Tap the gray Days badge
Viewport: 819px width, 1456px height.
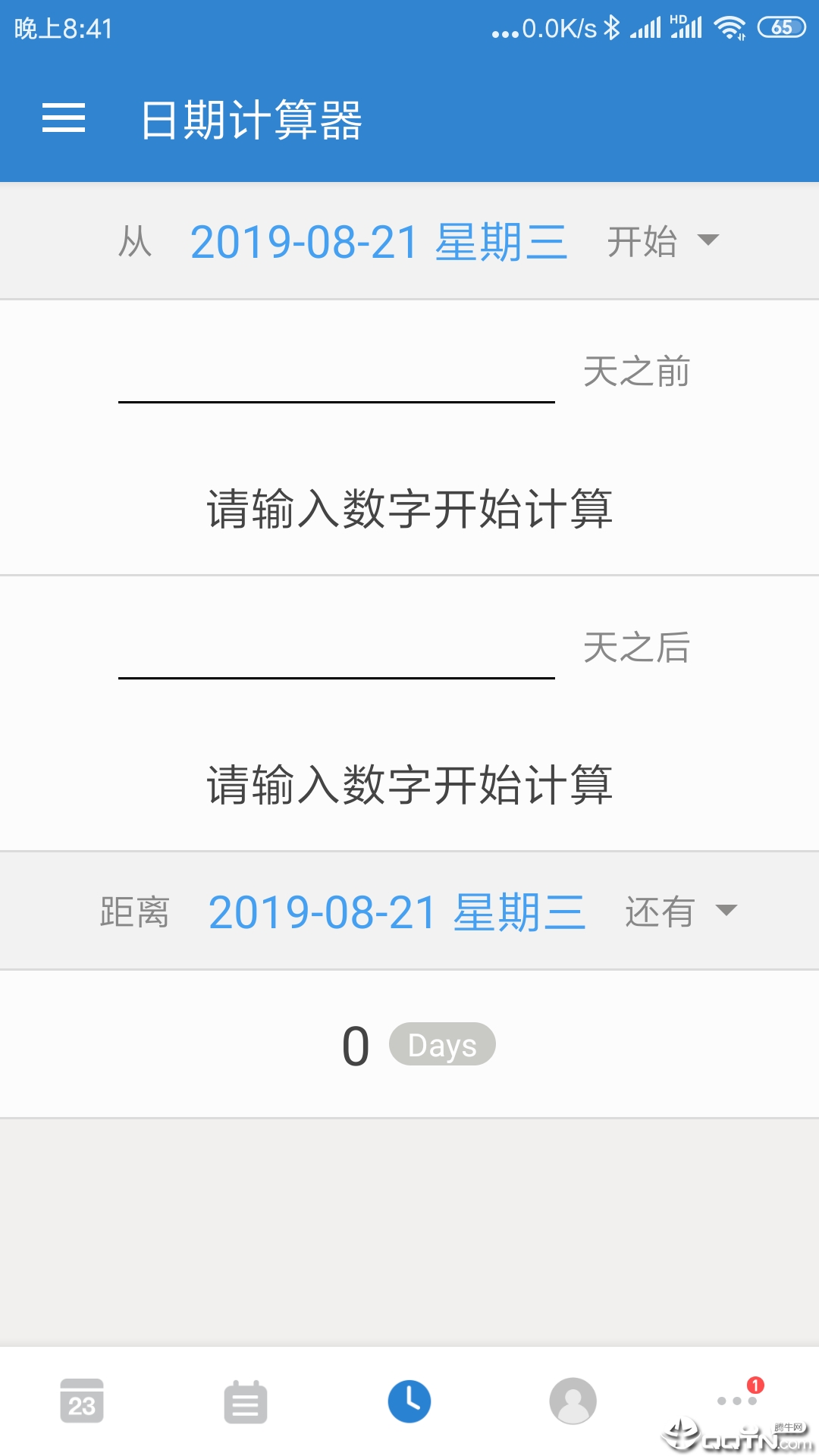[441, 1044]
